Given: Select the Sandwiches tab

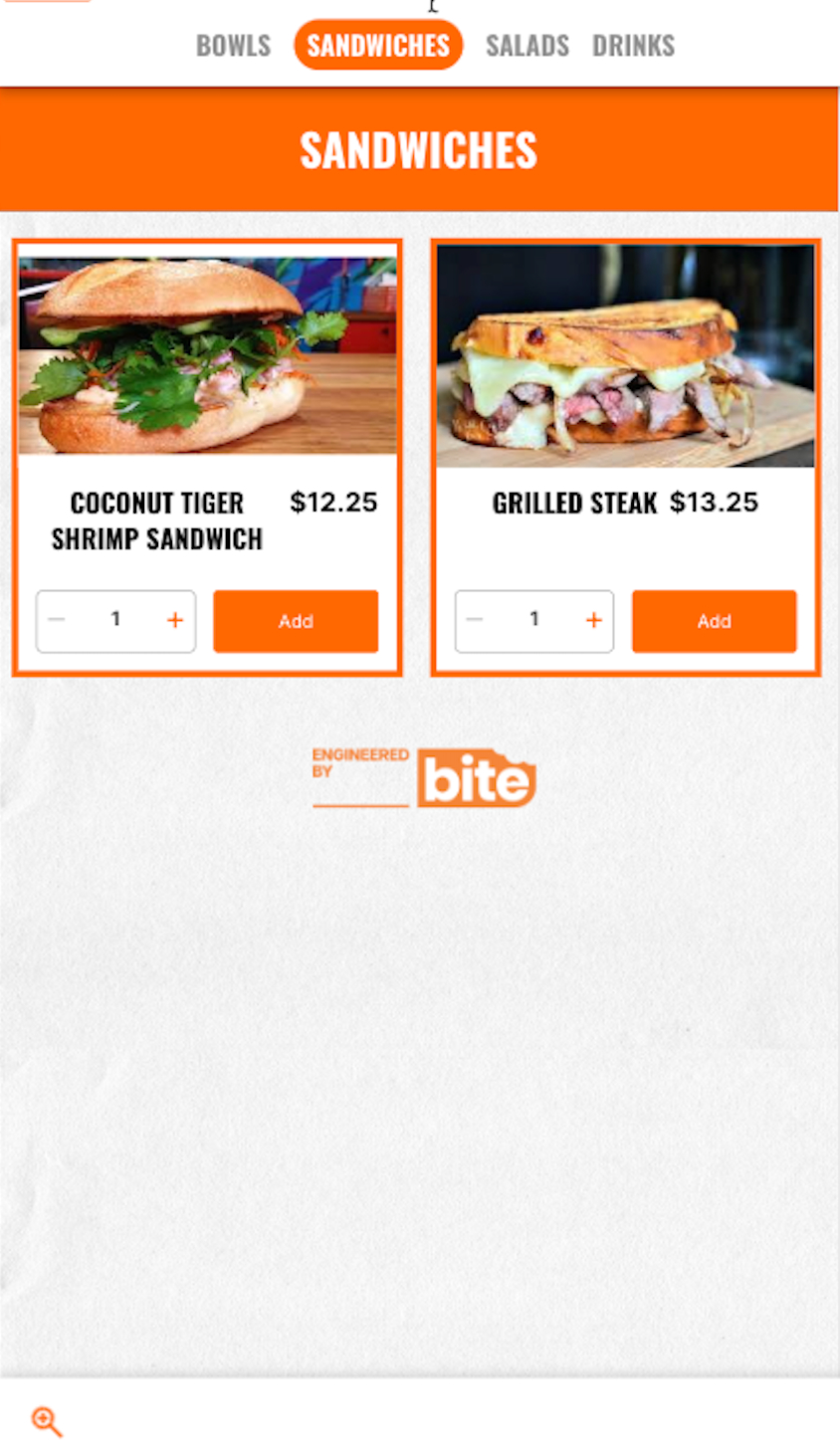Looking at the screenshot, I should click(378, 45).
